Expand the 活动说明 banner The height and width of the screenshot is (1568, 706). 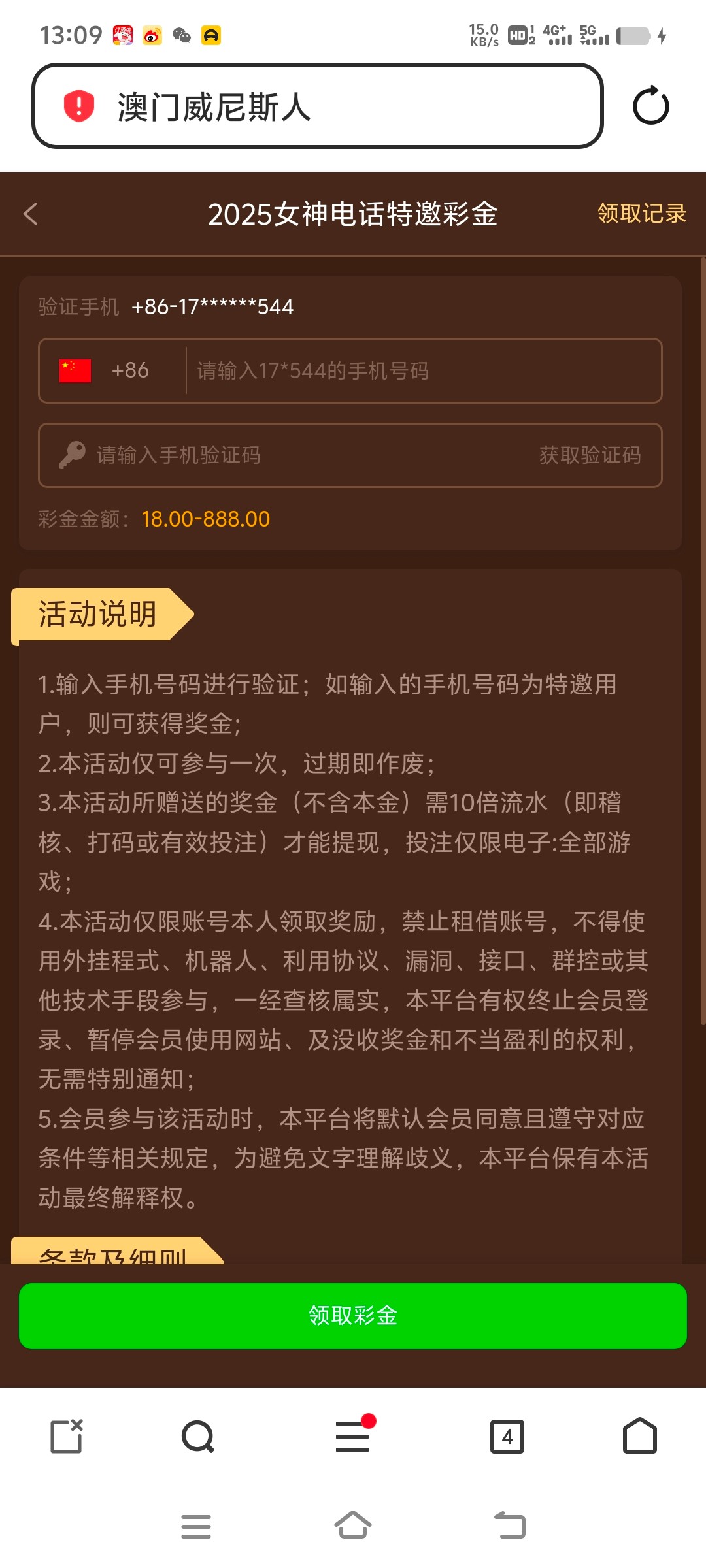[98, 613]
